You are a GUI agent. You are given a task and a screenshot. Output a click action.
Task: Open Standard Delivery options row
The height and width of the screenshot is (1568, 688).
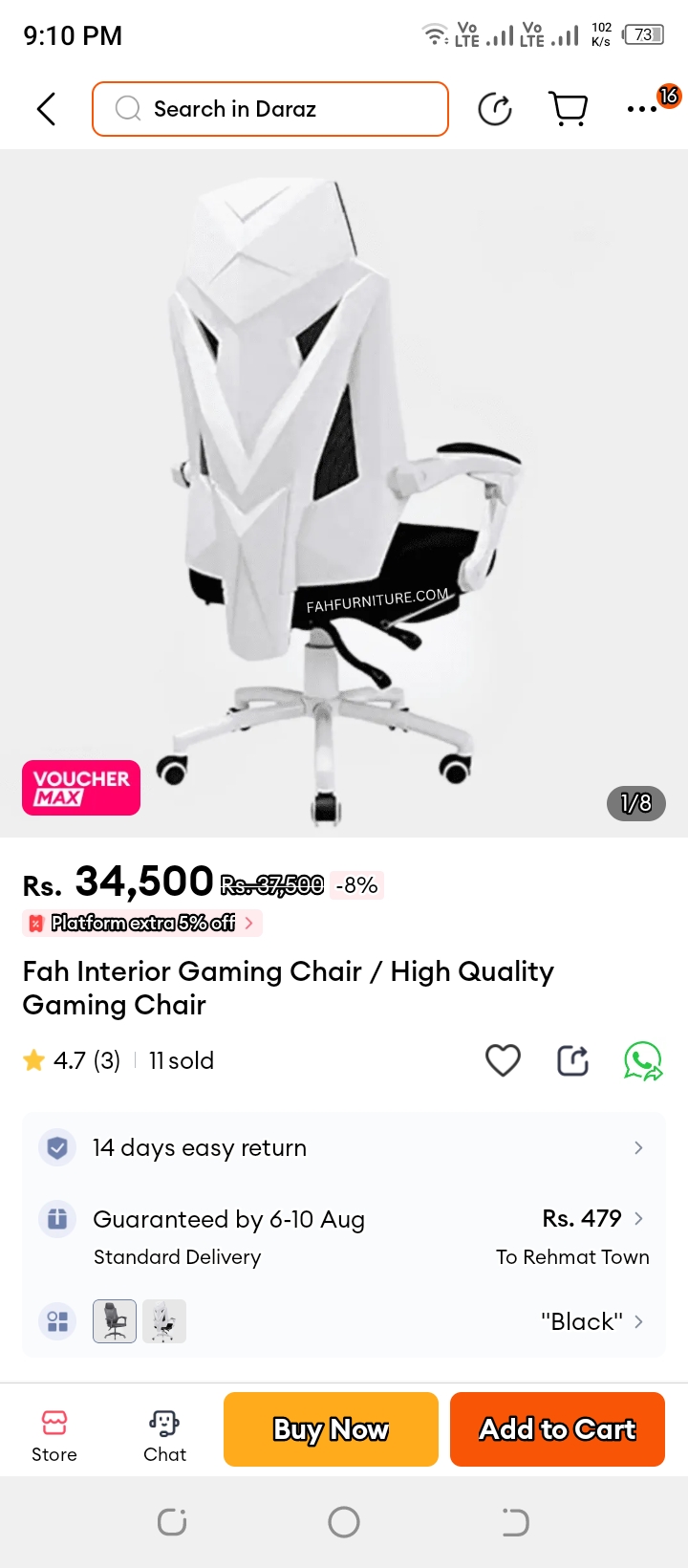[x=344, y=1237]
